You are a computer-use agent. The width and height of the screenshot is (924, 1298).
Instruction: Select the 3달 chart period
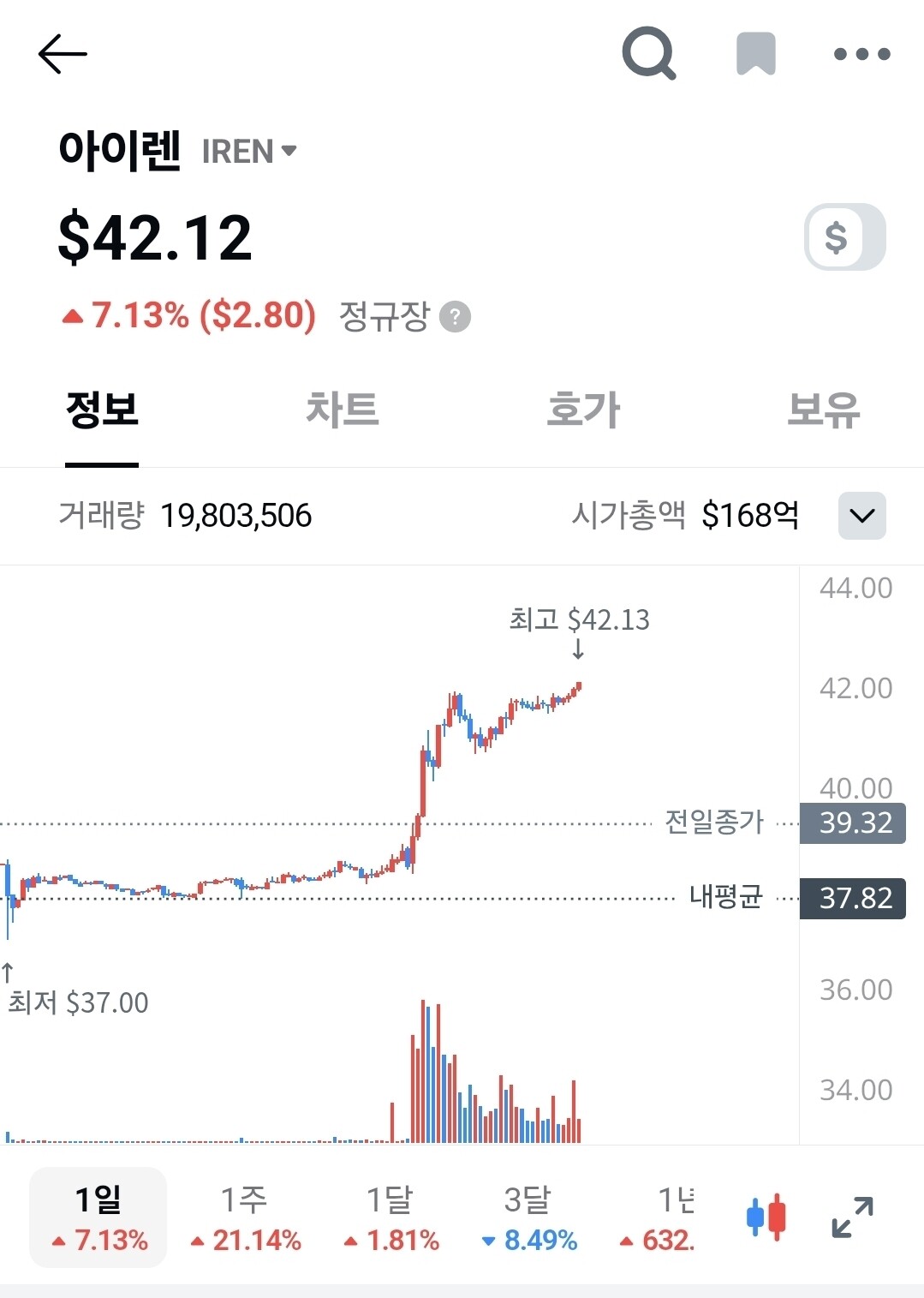pyautogui.click(x=528, y=1217)
